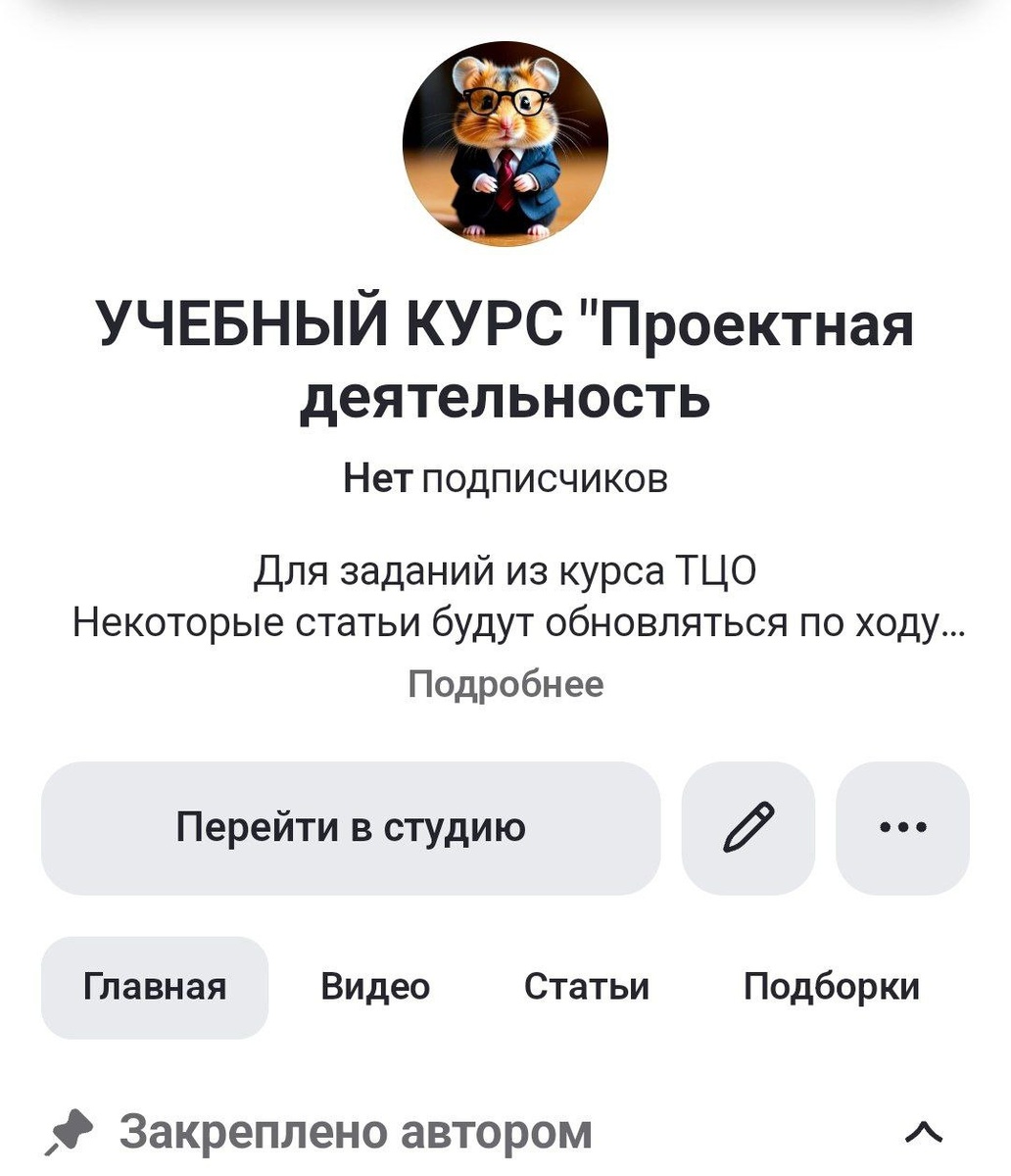Click the Перейти в студию button
The height and width of the screenshot is (1176, 1011).
tap(353, 828)
